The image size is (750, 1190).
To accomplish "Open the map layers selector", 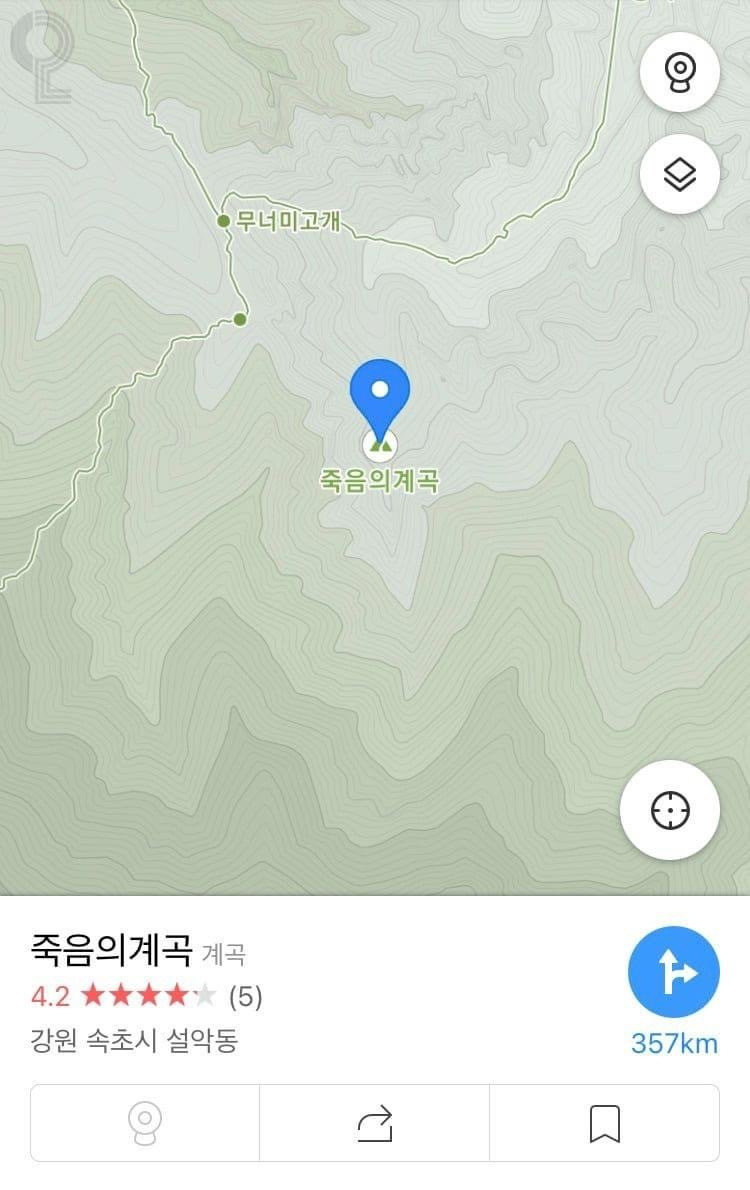I will point(679,175).
